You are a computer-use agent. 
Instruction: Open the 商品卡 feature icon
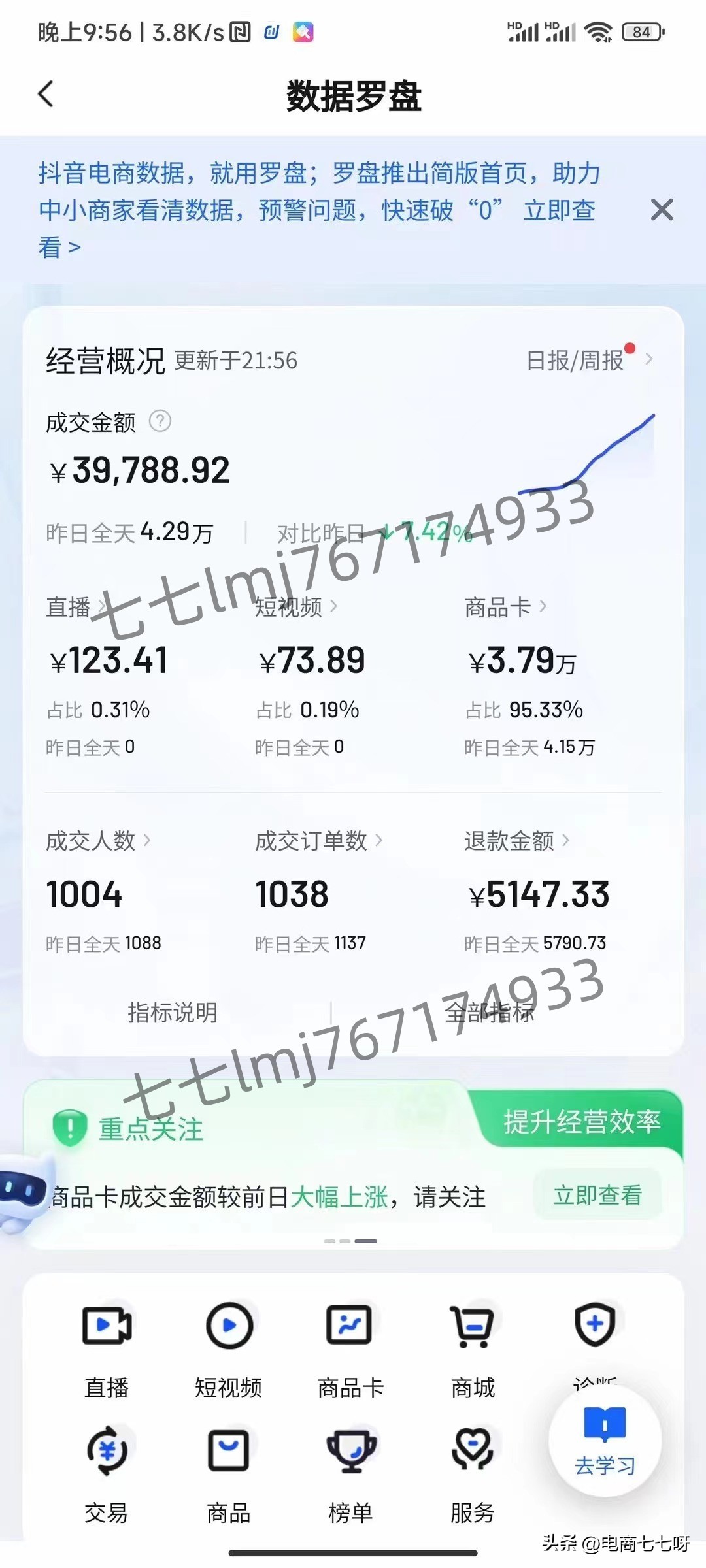(x=350, y=1326)
